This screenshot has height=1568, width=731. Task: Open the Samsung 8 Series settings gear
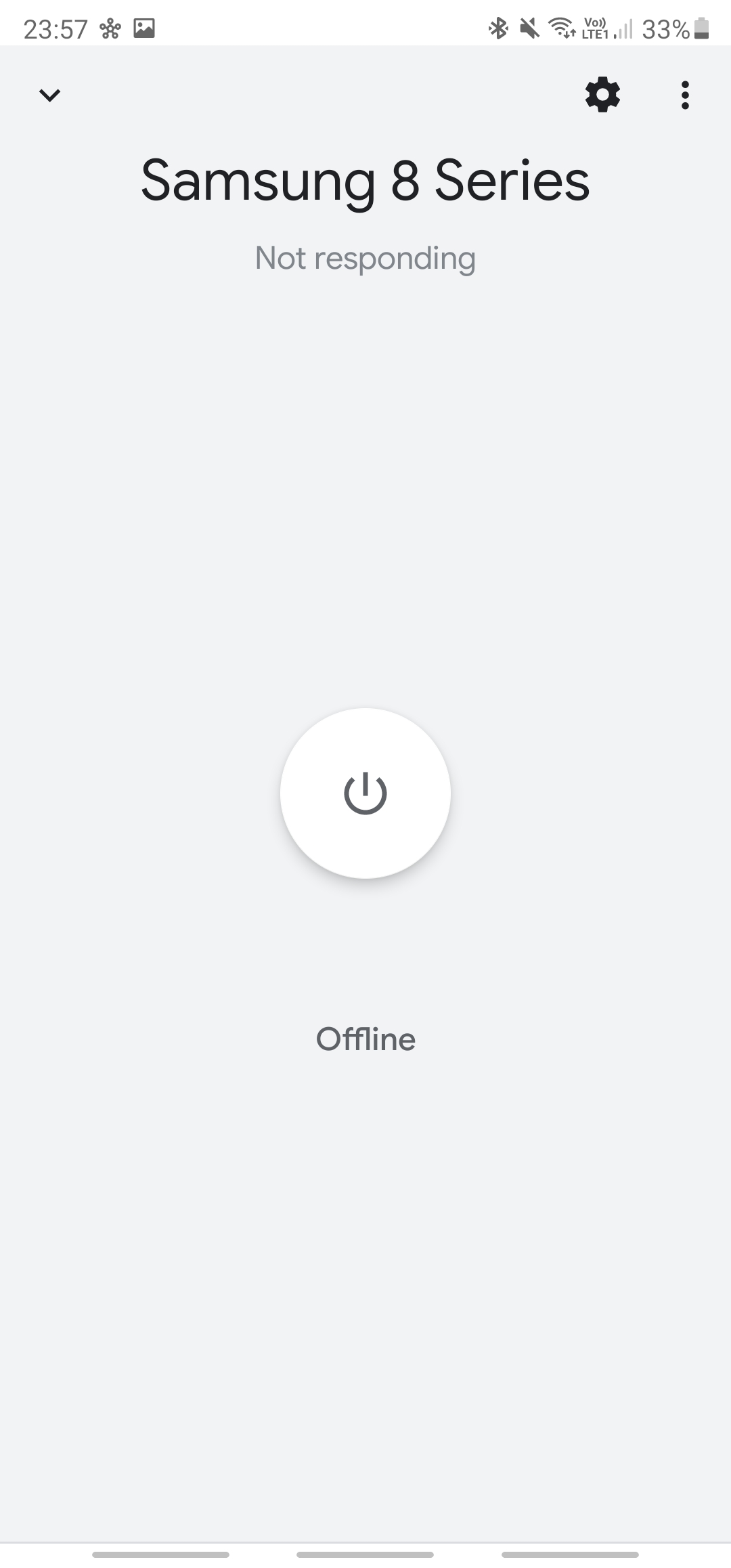pos(602,95)
